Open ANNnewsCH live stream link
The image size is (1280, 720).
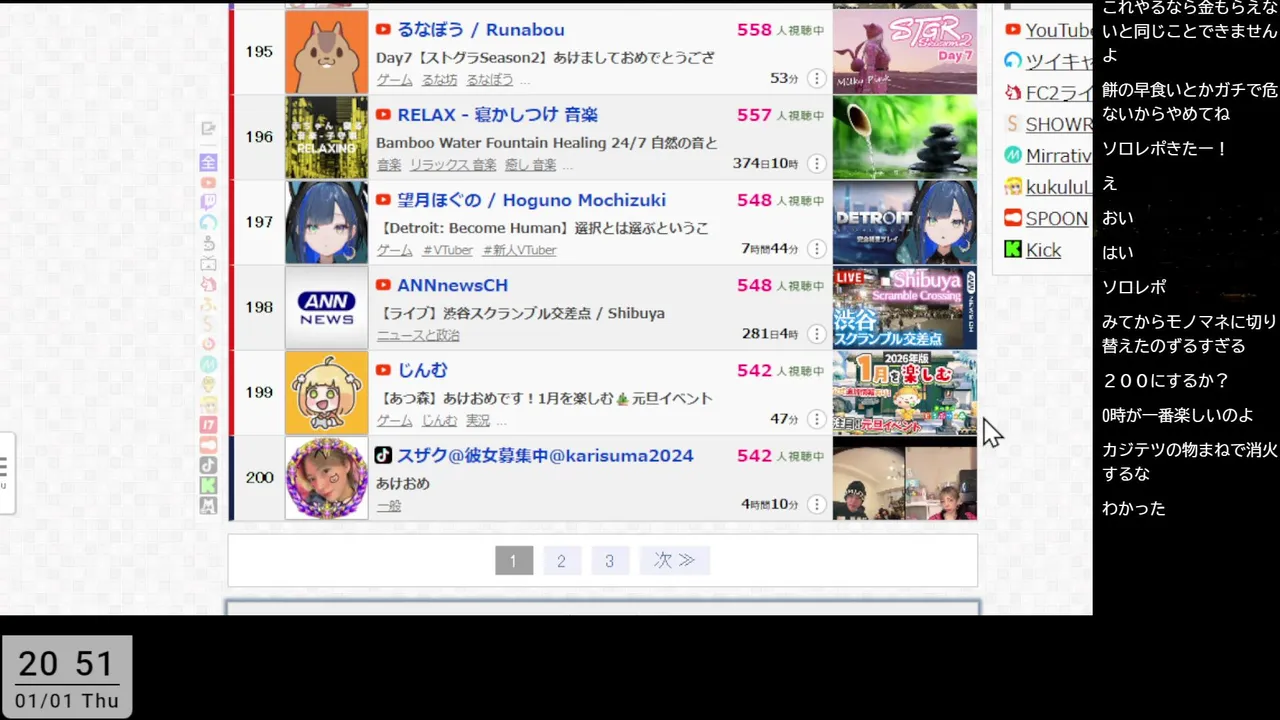click(x=452, y=285)
